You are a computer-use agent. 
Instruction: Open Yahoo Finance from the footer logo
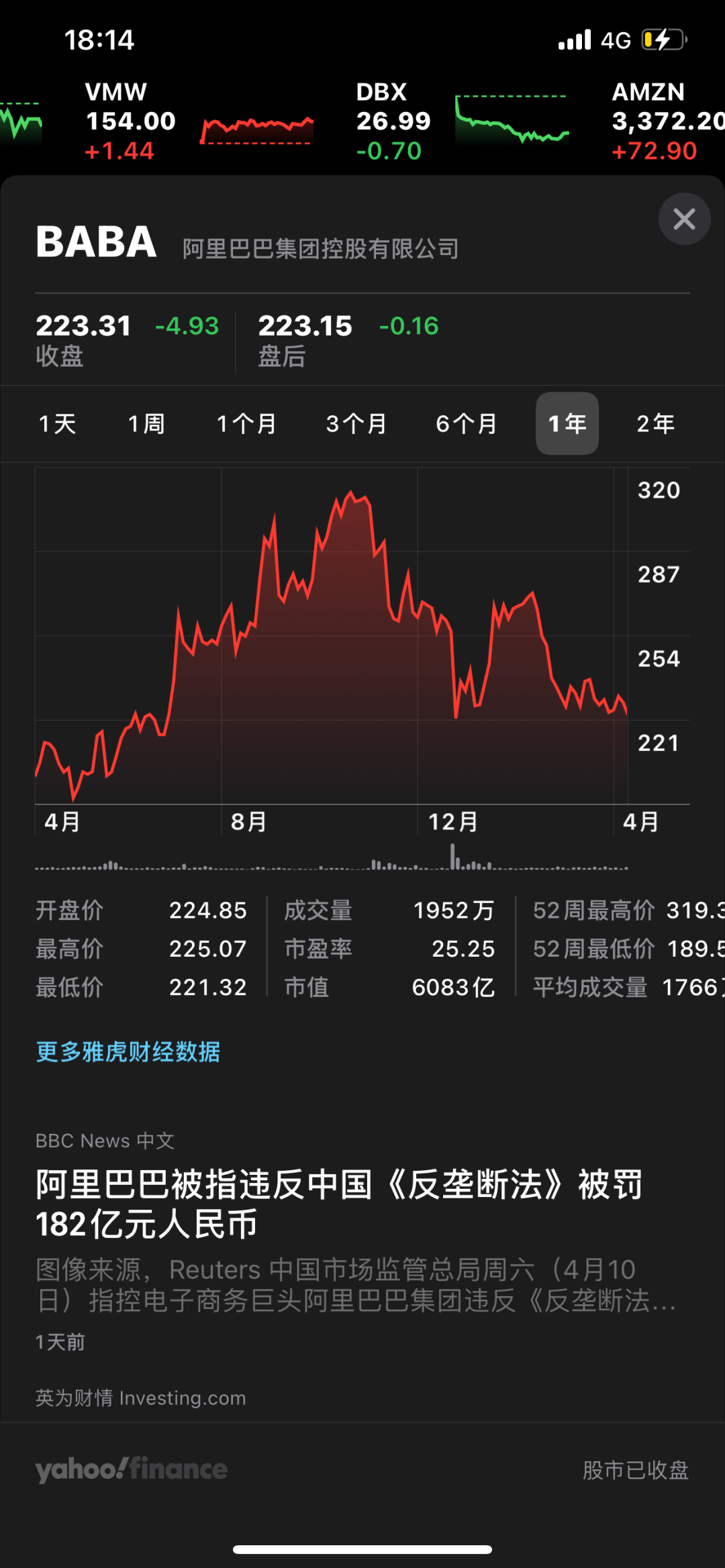coord(132,1469)
